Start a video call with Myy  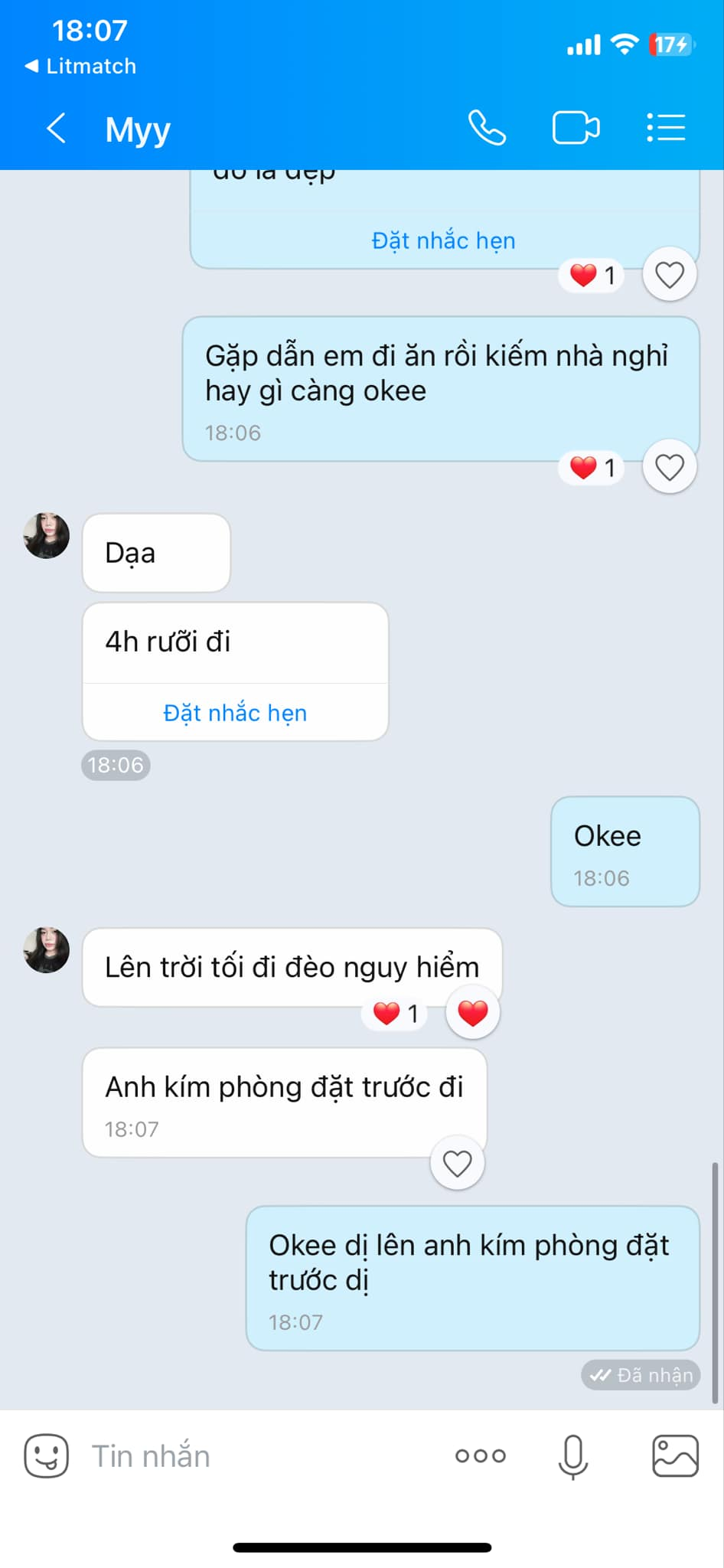point(576,128)
